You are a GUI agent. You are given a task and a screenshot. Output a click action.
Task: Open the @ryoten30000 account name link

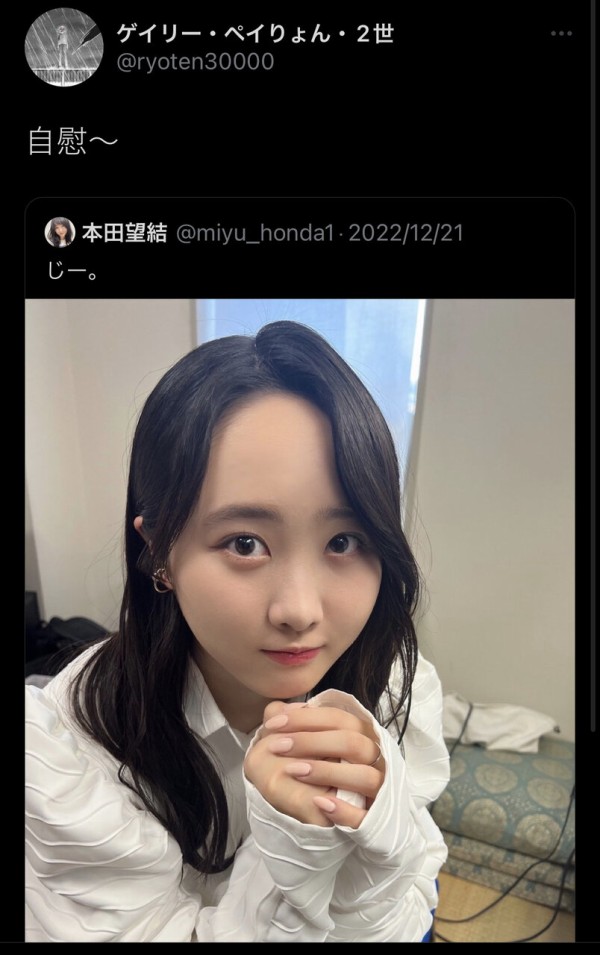(196, 62)
